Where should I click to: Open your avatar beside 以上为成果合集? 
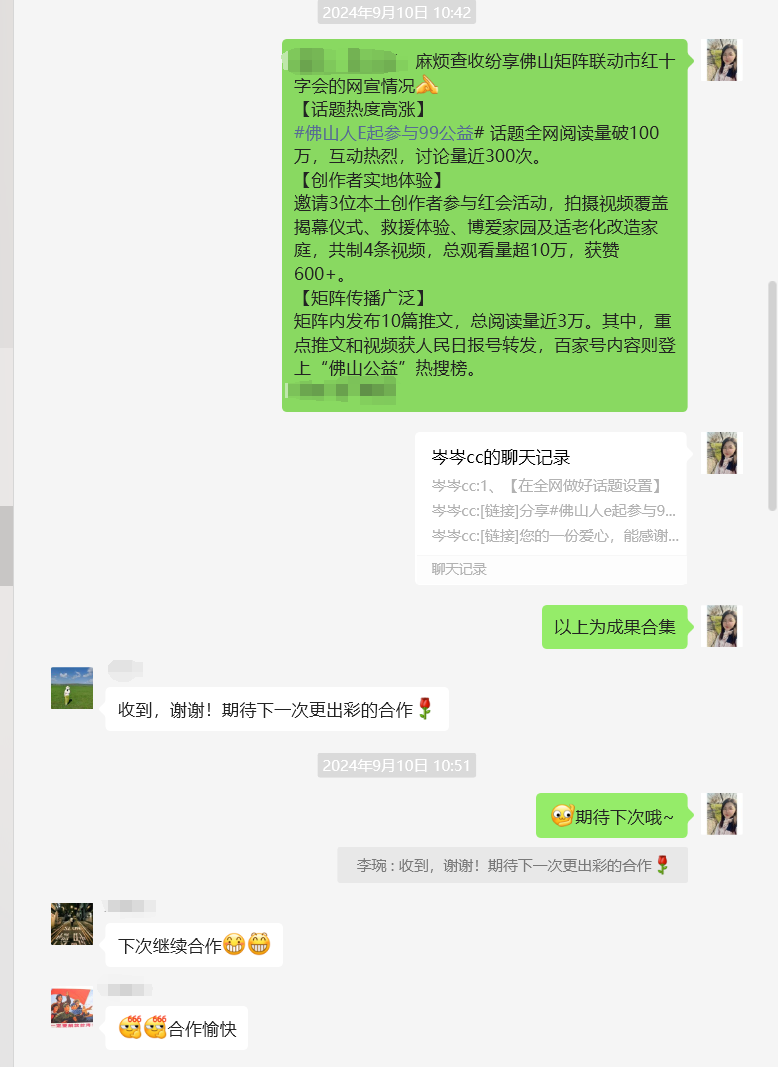point(722,626)
